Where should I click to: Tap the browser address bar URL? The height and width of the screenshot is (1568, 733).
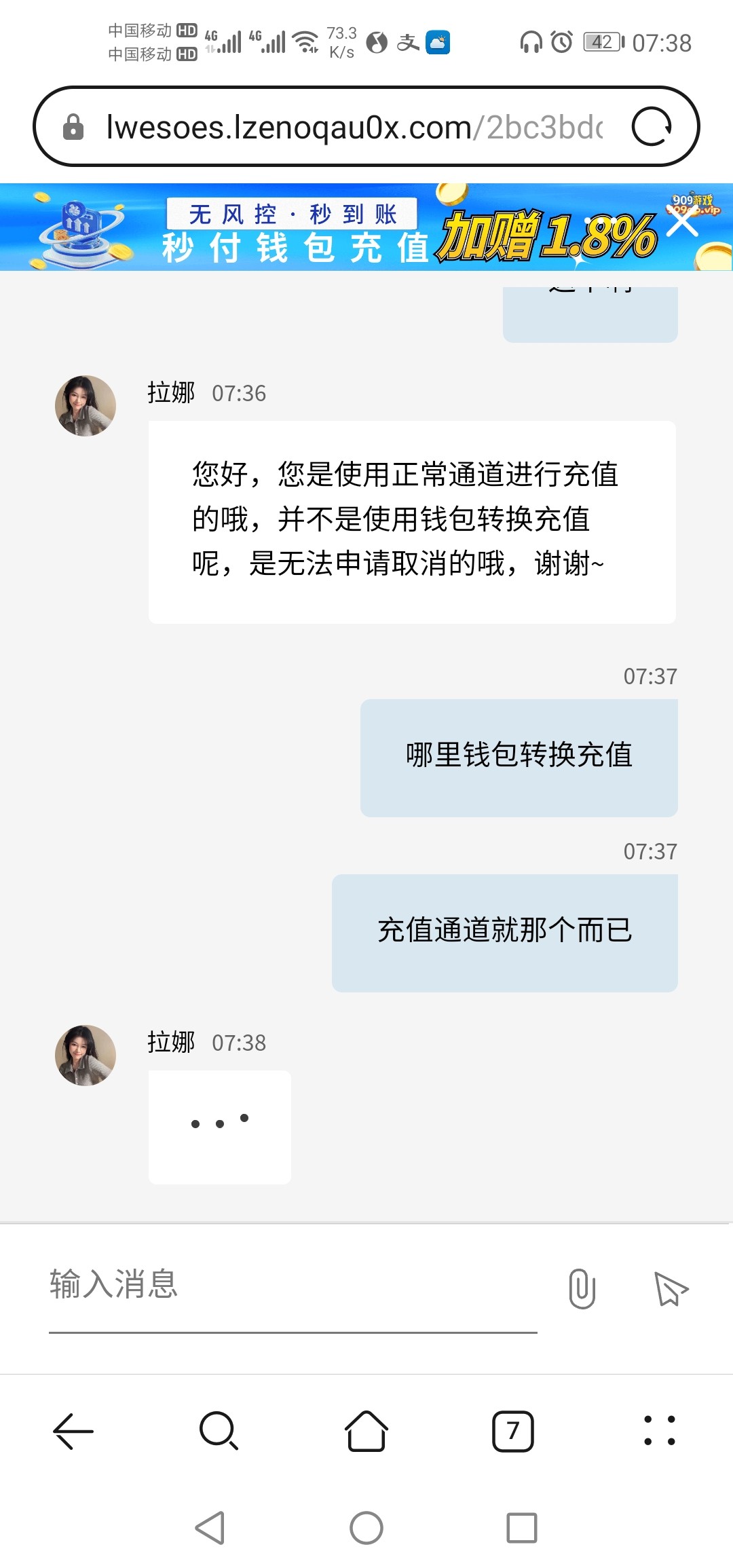click(x=353, y=127)
